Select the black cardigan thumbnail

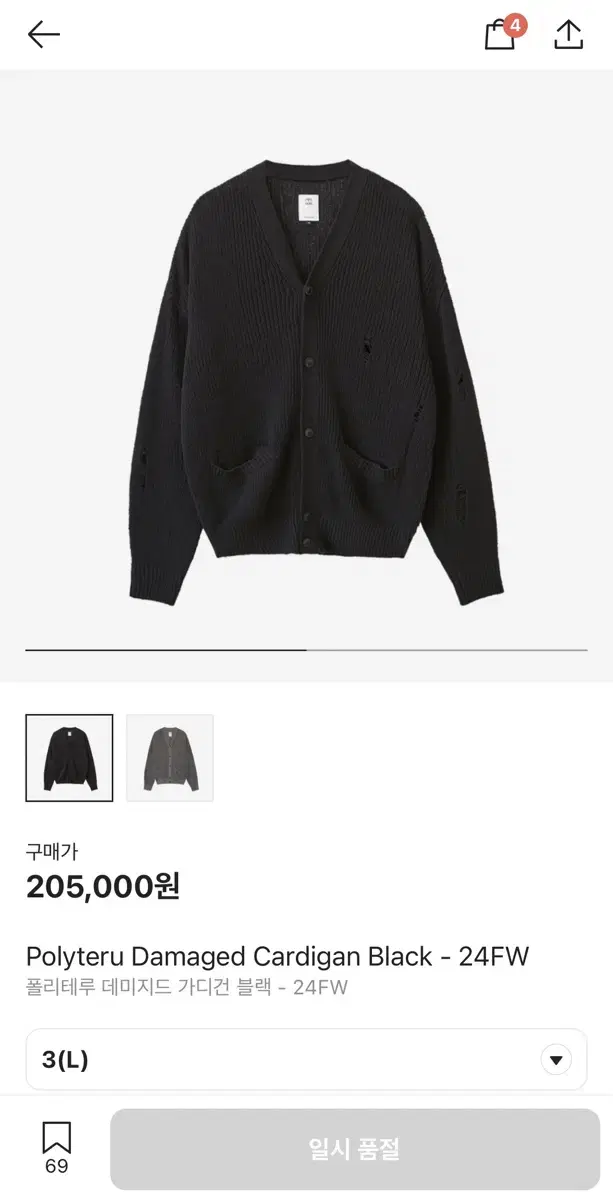coord(69,758)
